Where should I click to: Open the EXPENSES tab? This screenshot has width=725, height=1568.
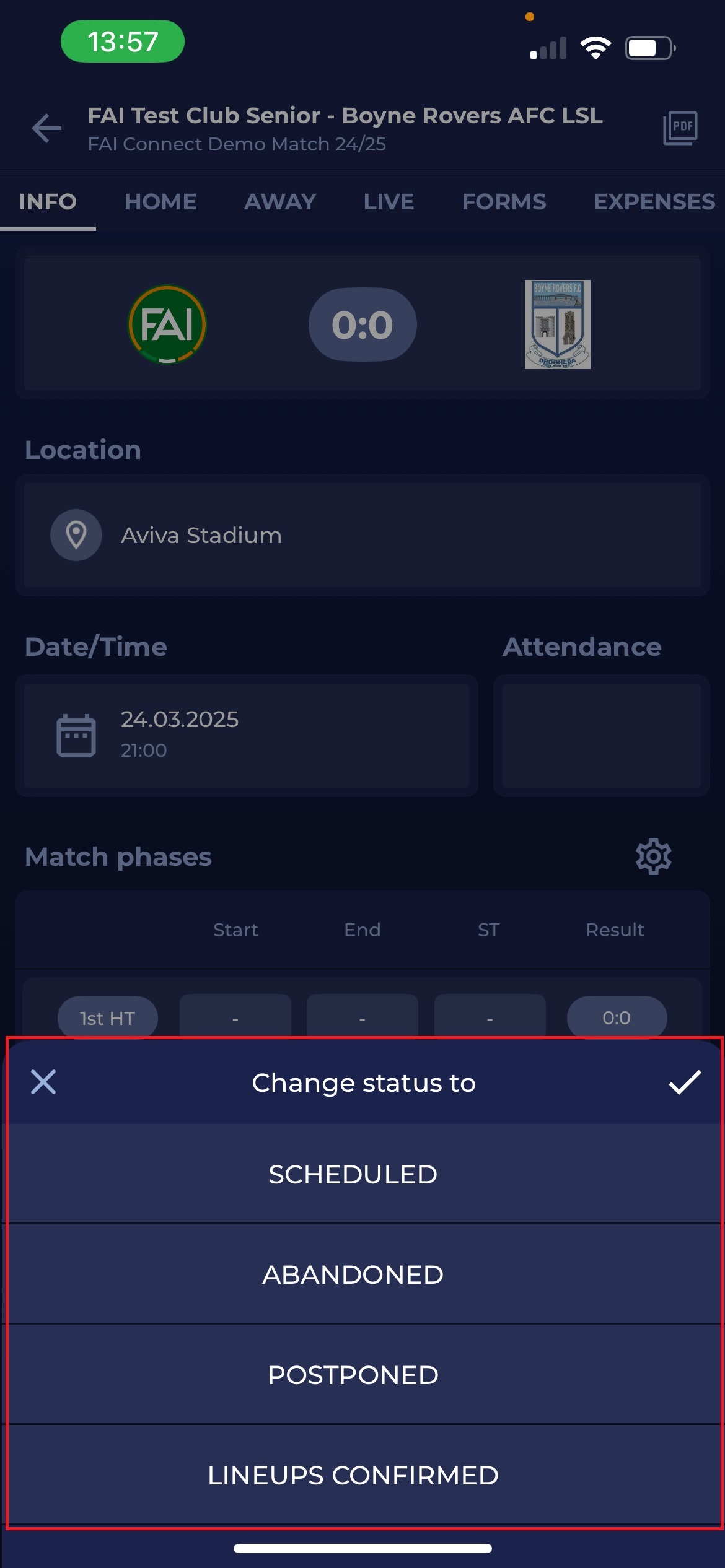click(x=654, y=202)
